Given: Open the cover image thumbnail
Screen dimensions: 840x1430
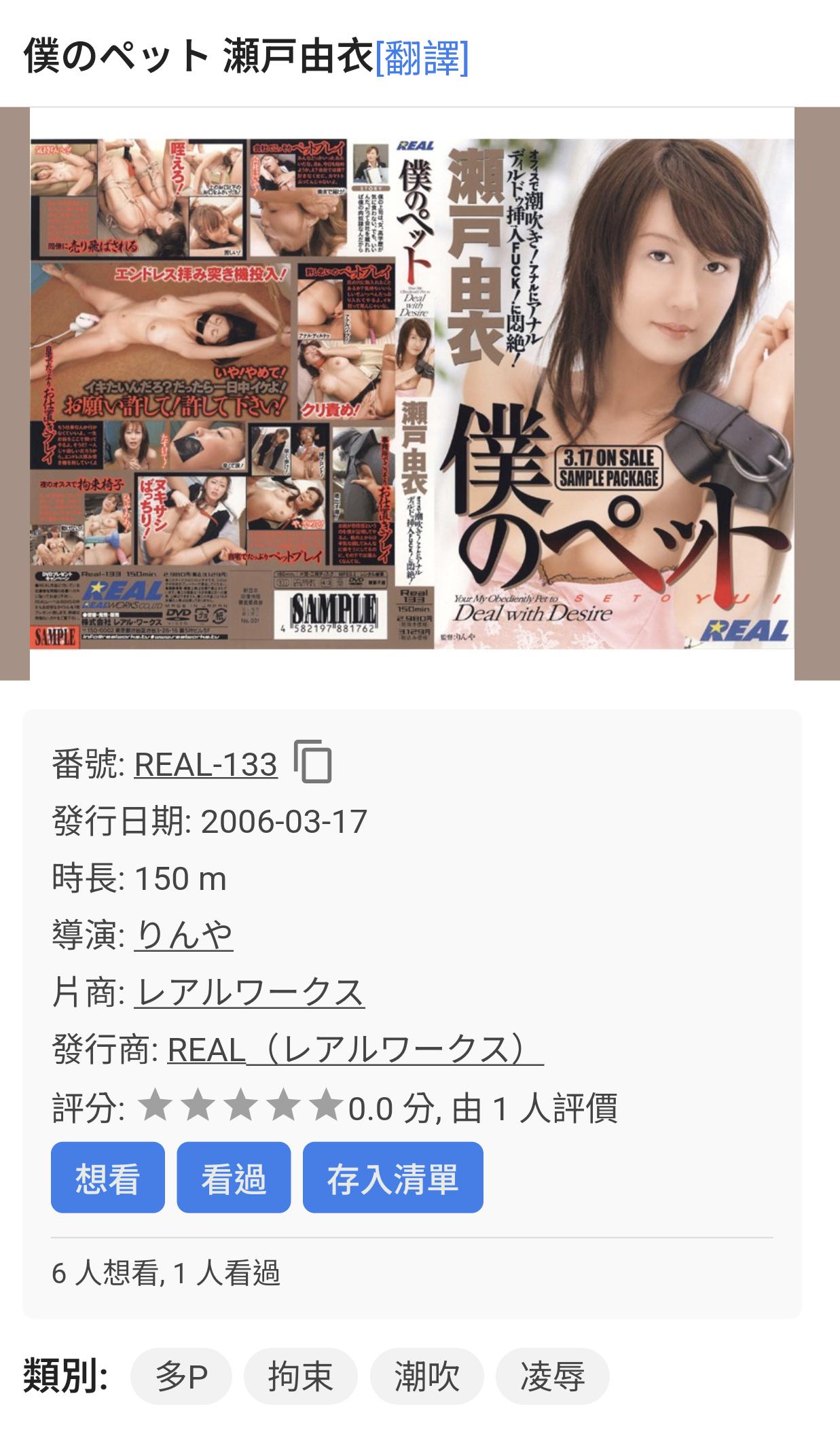Looking at the screenshot, I should [412, 393].
